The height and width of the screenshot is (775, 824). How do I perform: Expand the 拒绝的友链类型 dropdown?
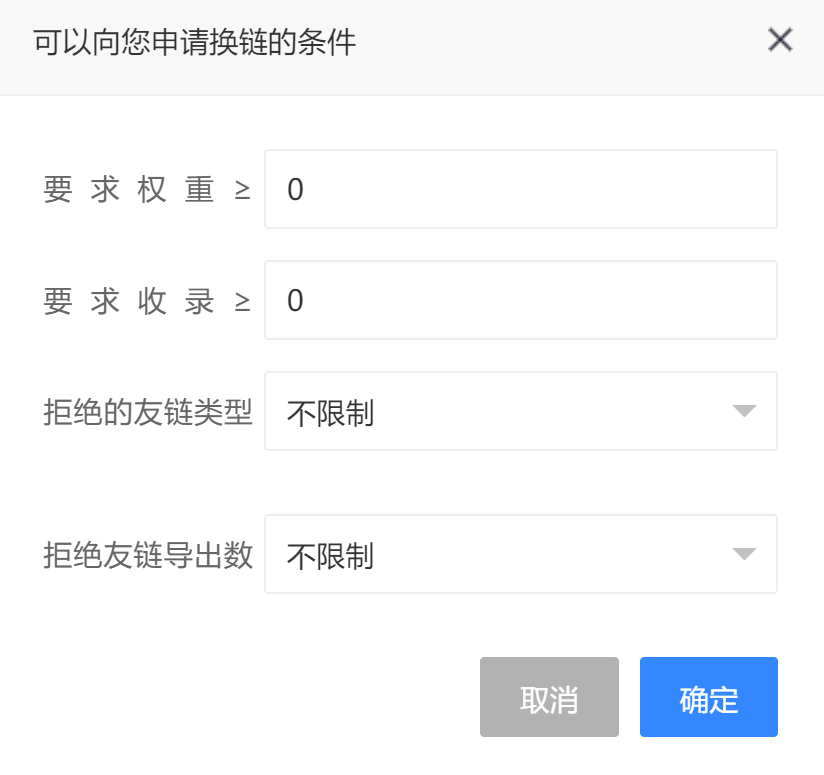520,412
